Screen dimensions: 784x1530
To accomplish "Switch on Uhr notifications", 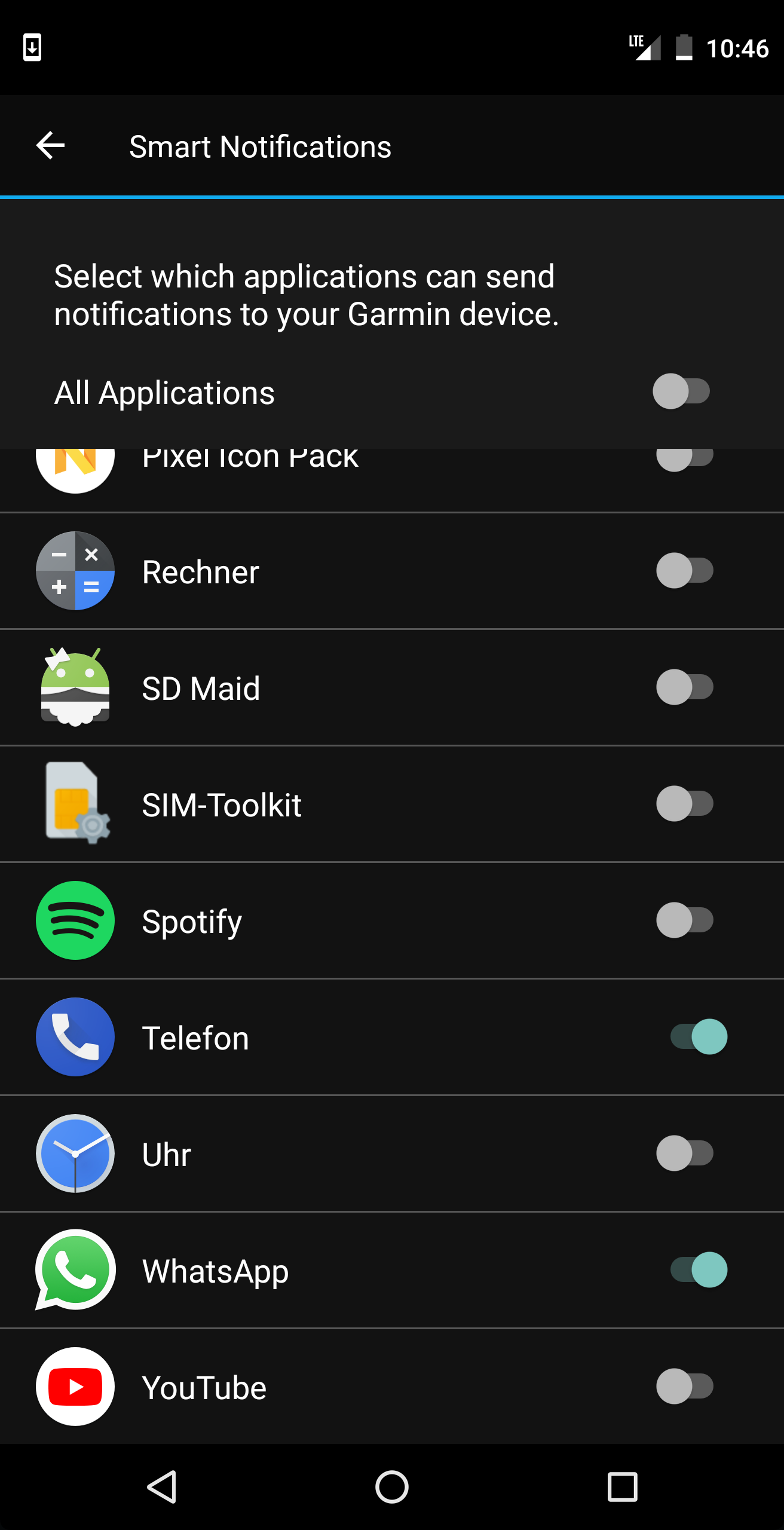I will pos(685,1153).
